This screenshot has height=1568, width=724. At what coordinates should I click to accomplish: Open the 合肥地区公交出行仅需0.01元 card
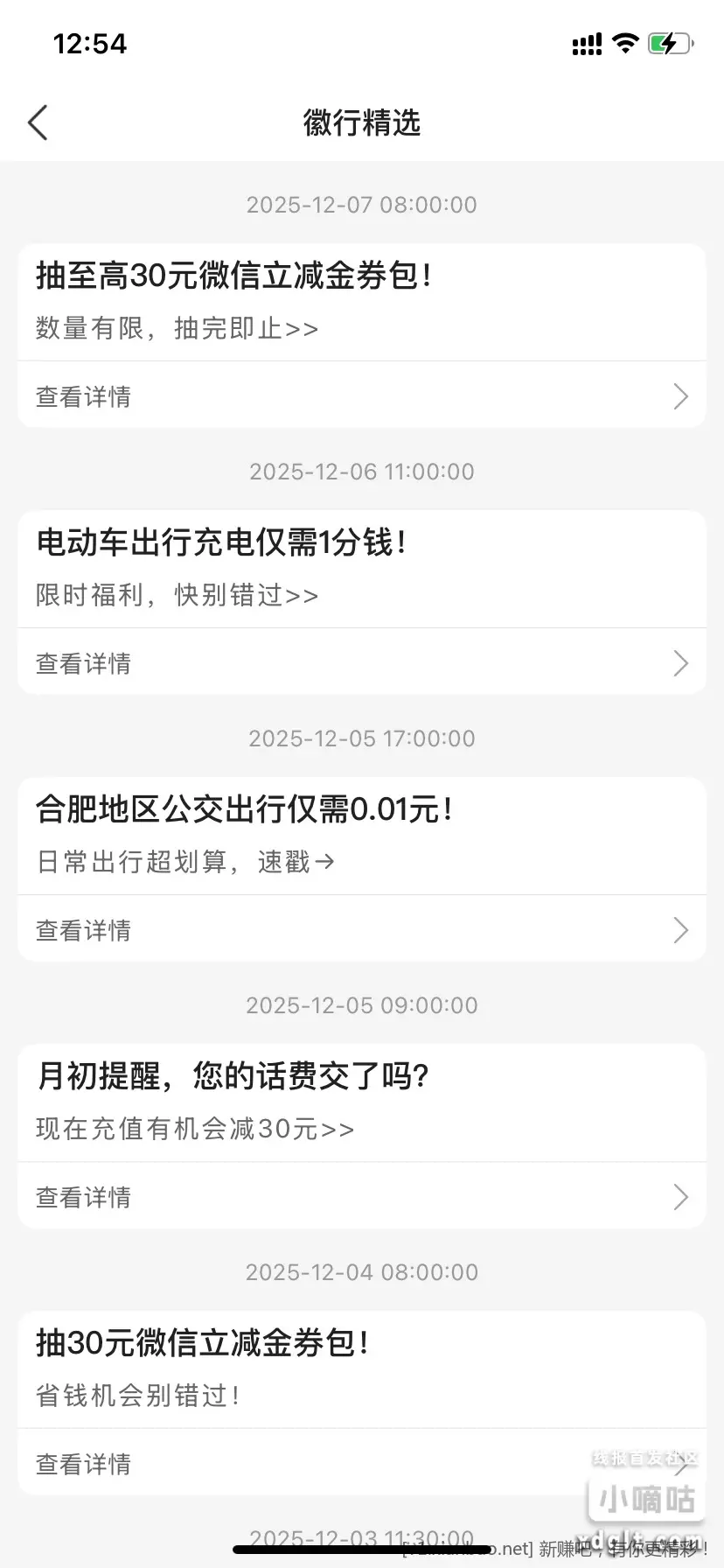tap(361, 836)
